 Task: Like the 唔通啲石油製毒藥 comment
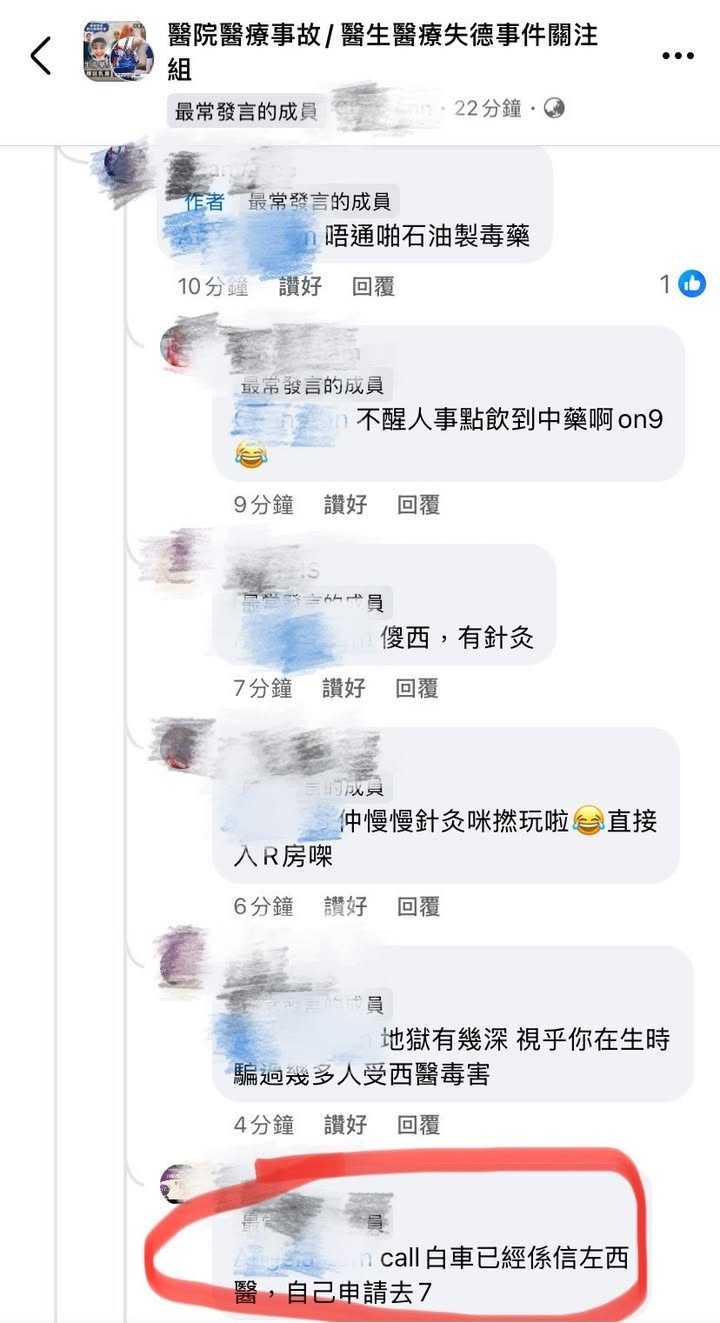(x=300, y=286)
